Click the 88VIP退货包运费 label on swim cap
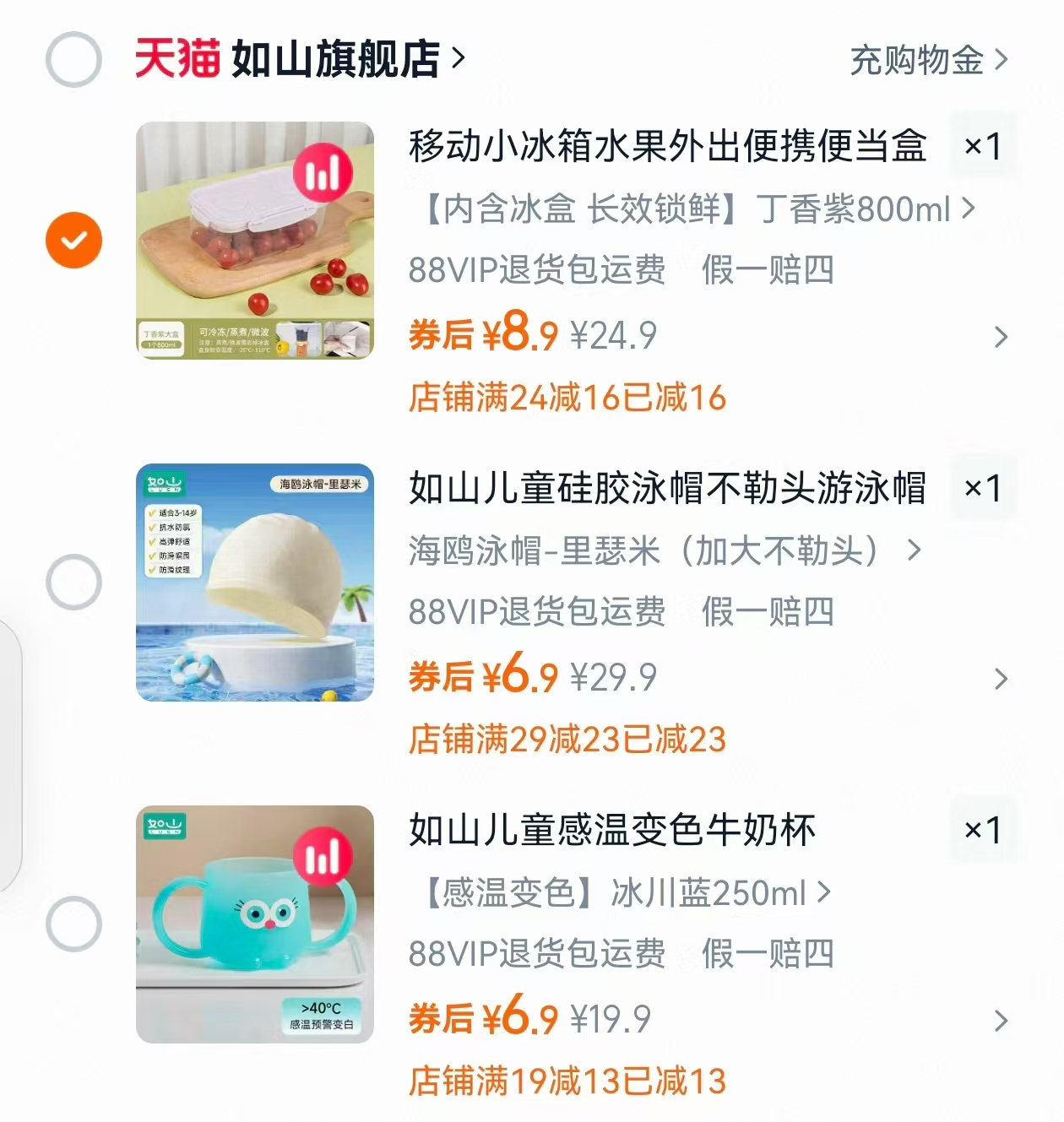Viewport: 1064px width, 1122px height. point(536,614)
